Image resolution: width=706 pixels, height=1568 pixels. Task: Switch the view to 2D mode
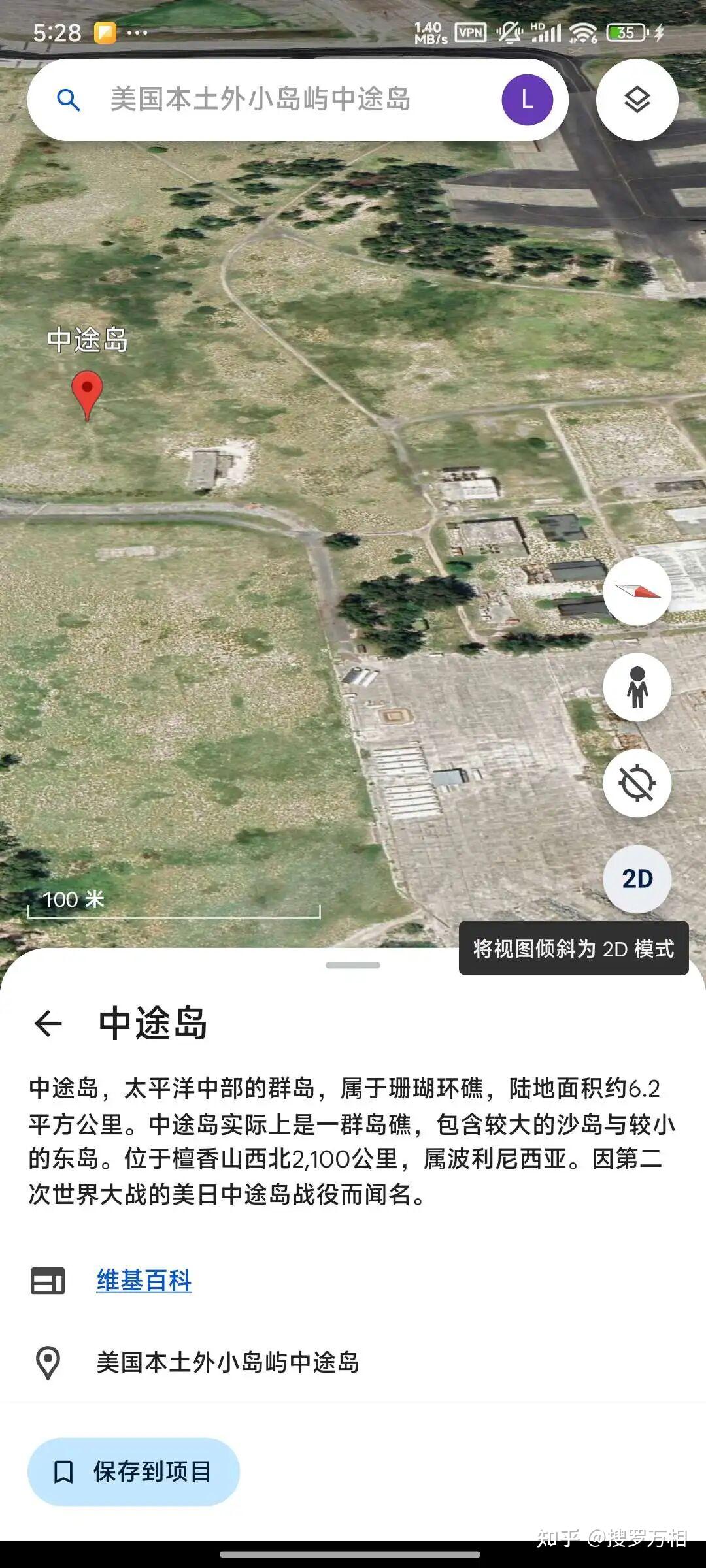tap(637, 880)
